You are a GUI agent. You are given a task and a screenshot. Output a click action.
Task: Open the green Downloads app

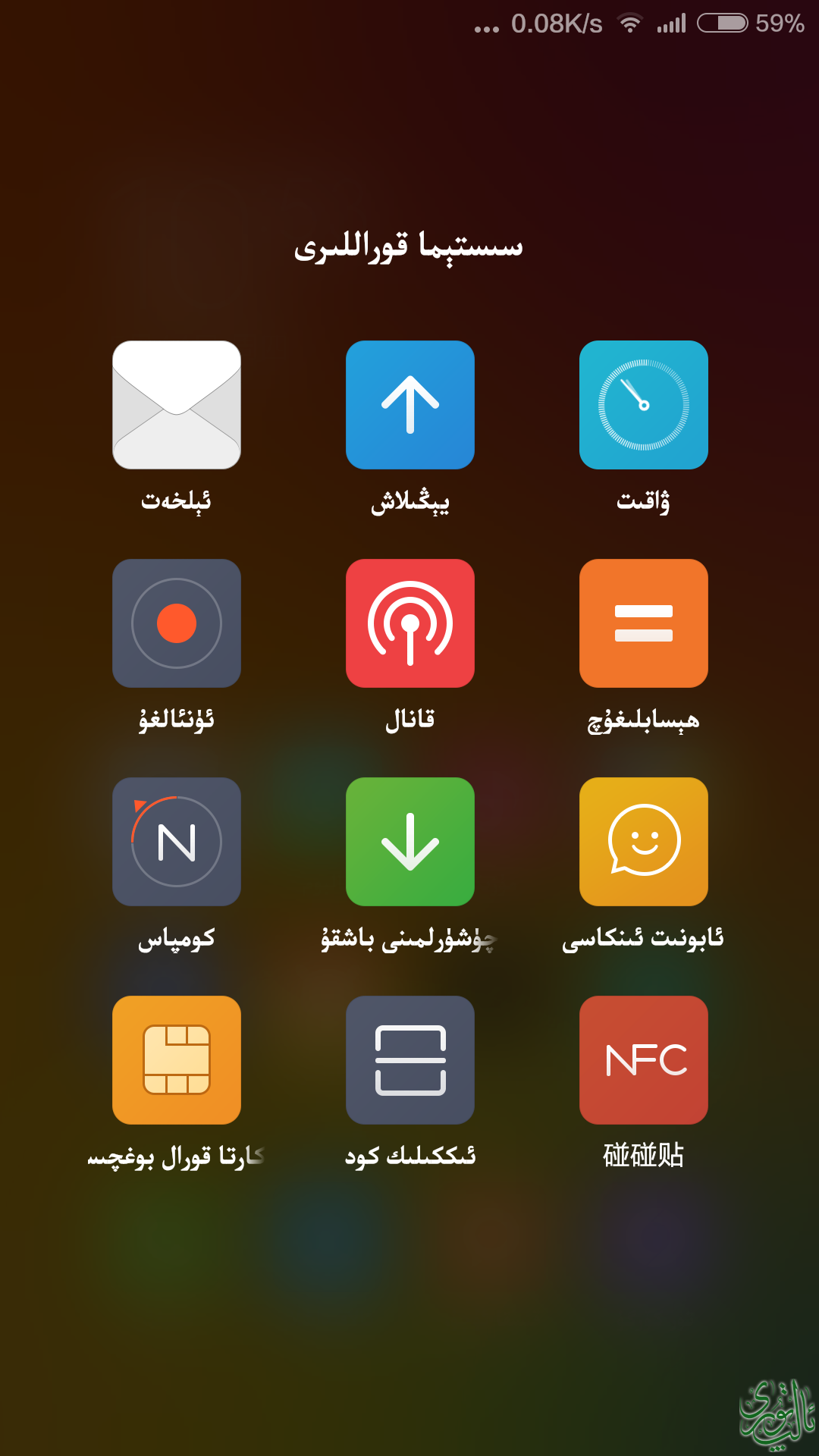[410, 842]
